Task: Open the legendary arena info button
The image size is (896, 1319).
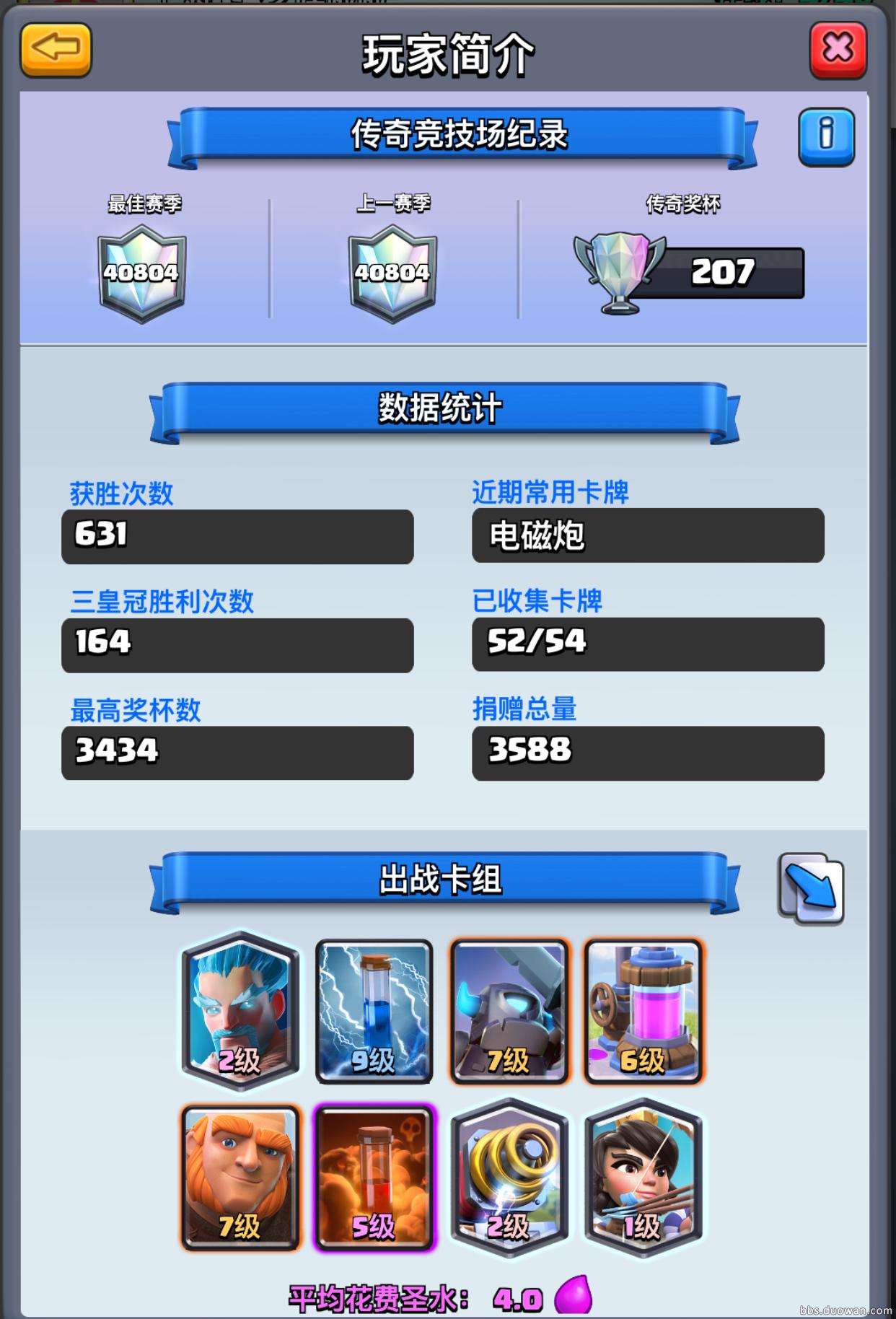Action: [826, 137]
